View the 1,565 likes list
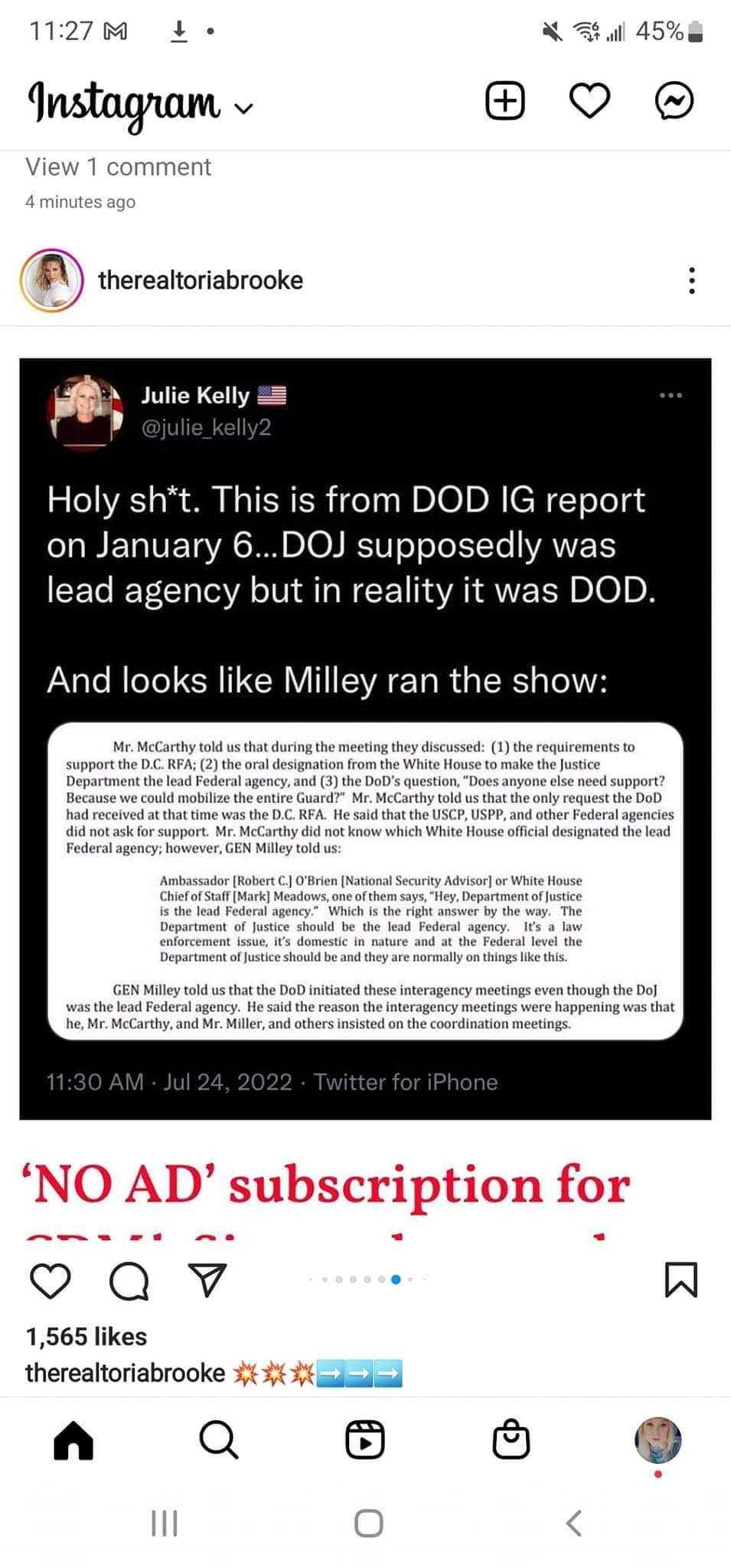 coord(86,1337)
